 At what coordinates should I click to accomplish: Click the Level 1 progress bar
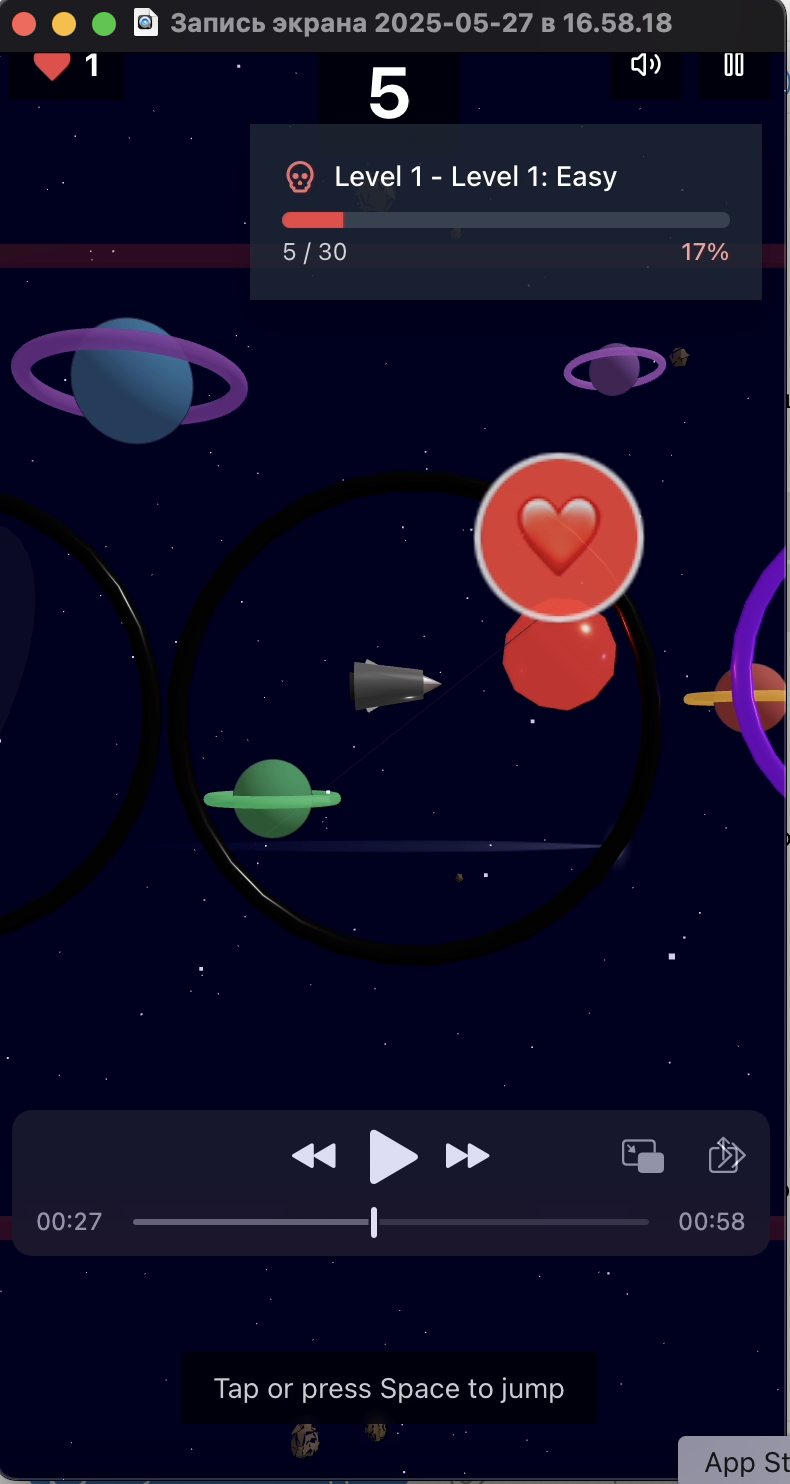point(505,219)
